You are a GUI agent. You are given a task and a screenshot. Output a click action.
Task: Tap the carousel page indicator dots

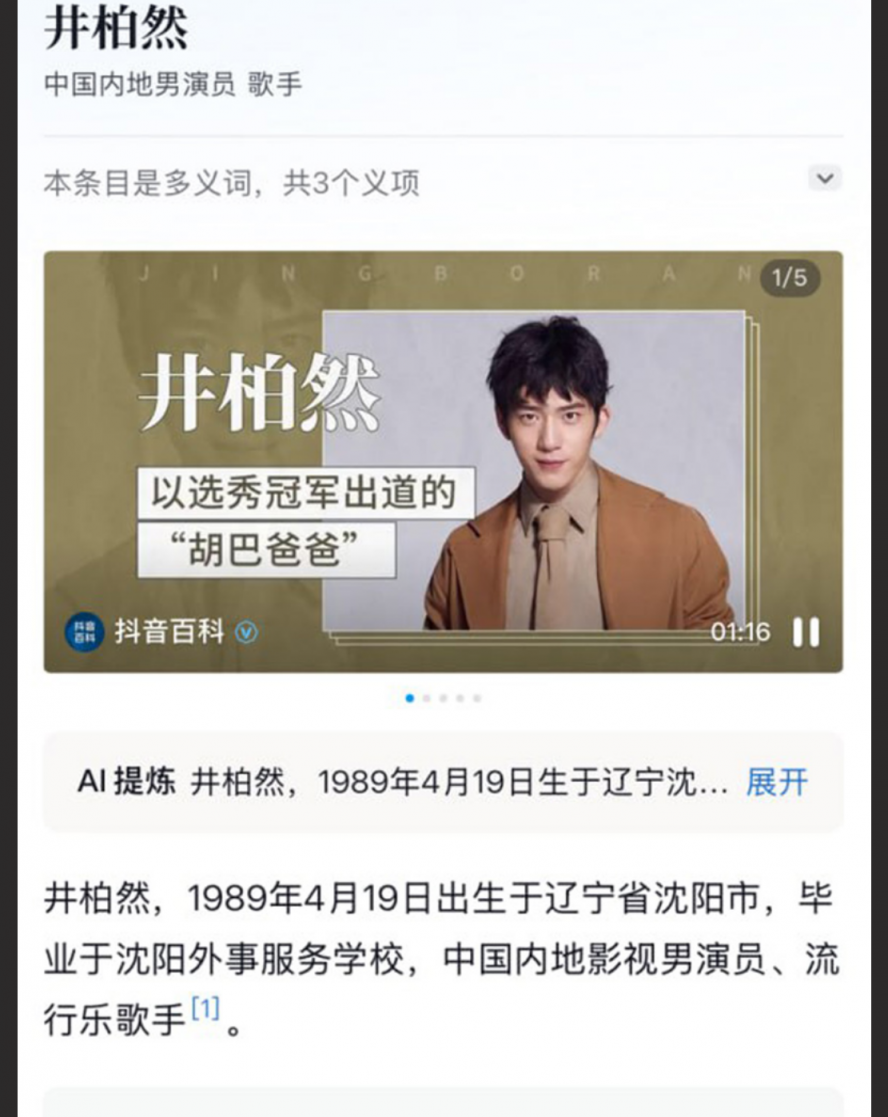(443, 698)
